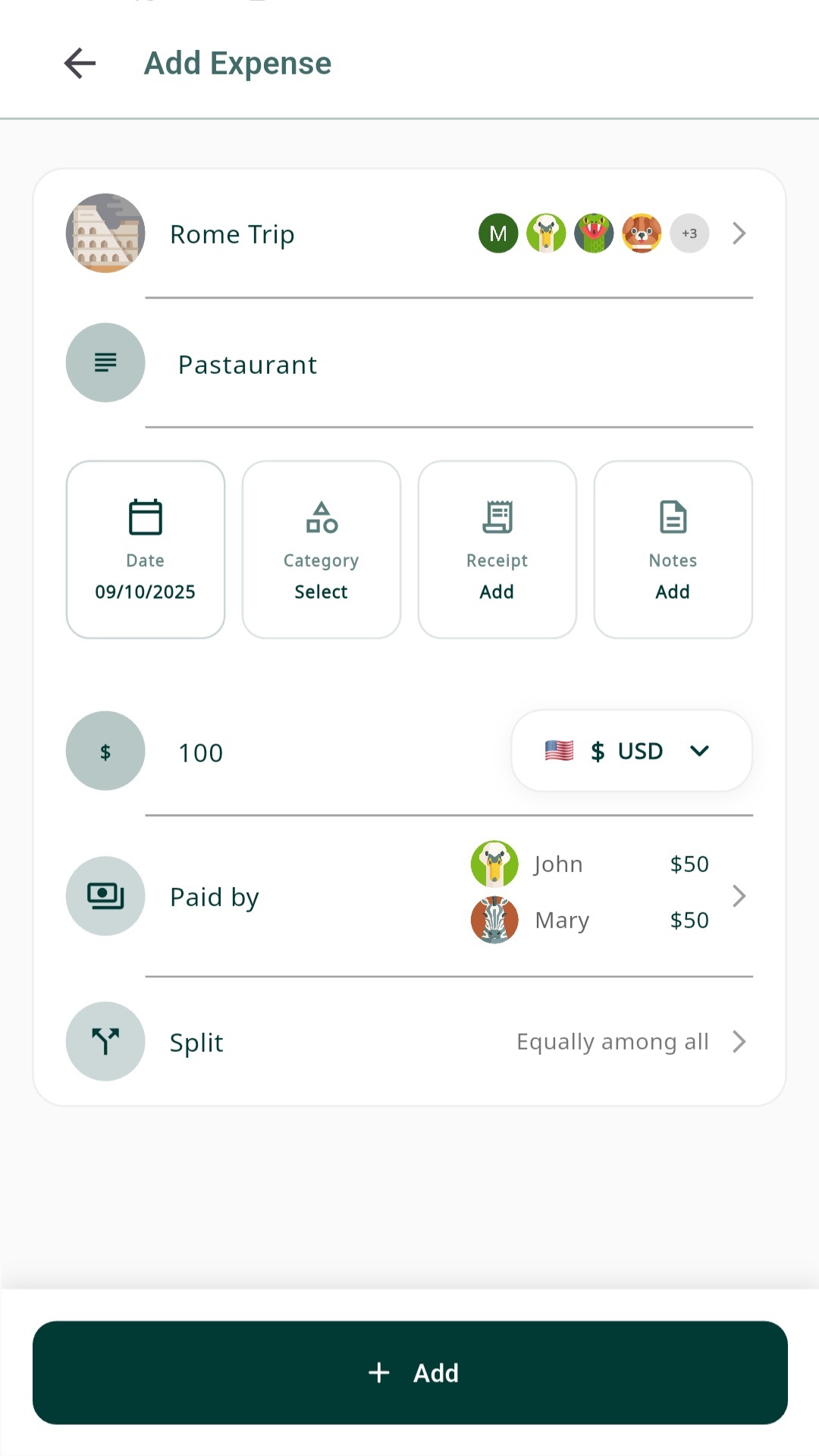Expand Paid by details with chevron

click(x=739, y=896)
